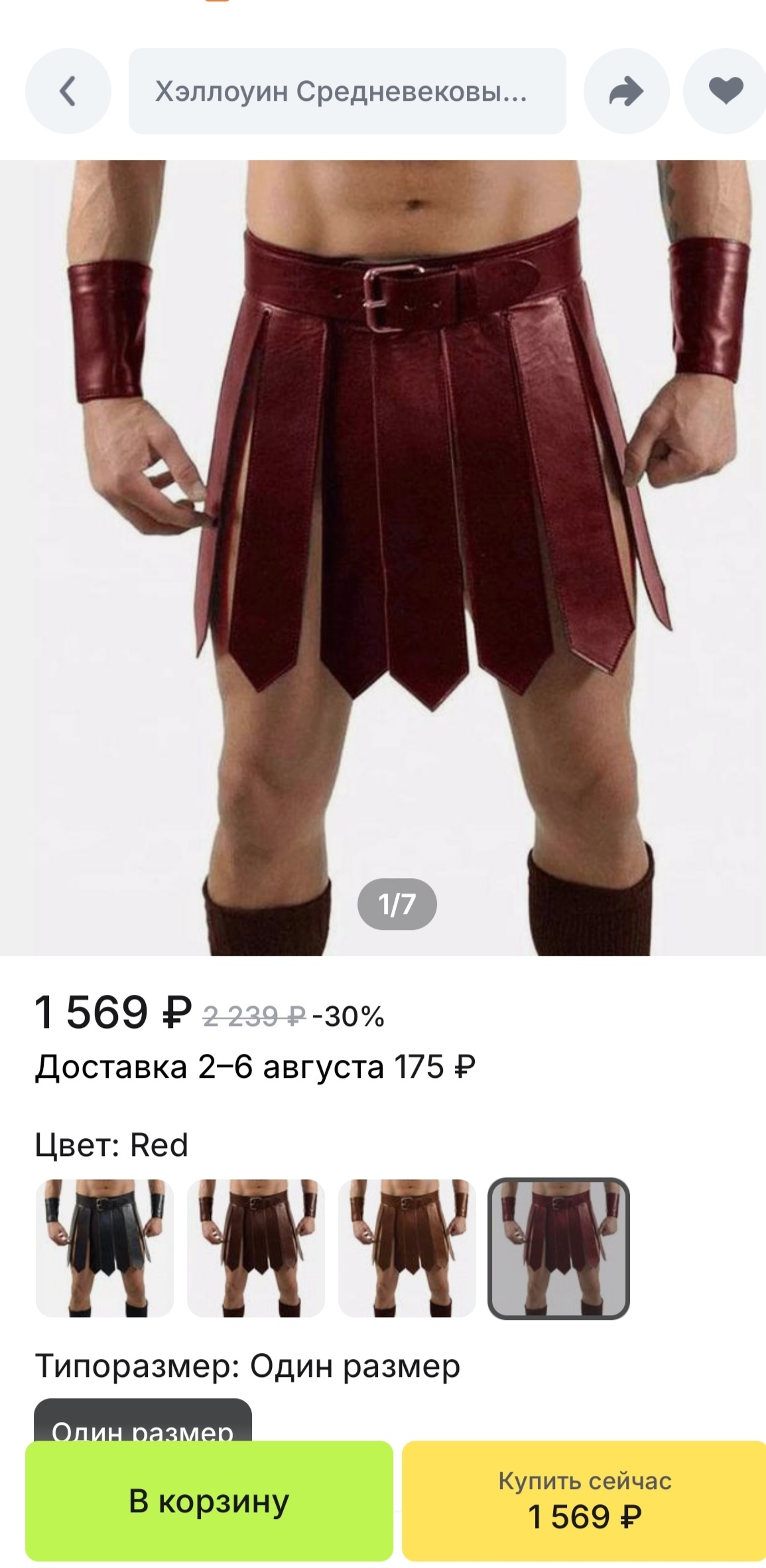
Task: Share this product
Action: (626, 91)
